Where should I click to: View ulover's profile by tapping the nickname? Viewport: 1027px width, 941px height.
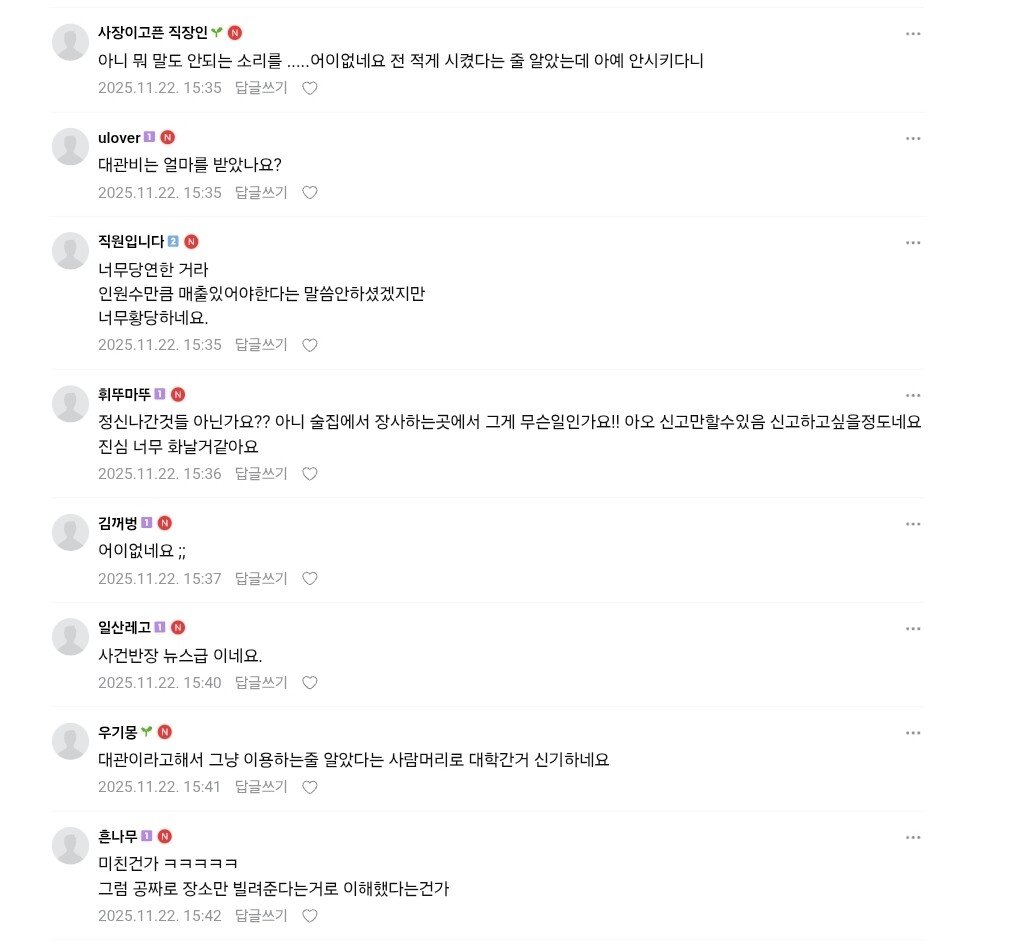click(119, 138)
